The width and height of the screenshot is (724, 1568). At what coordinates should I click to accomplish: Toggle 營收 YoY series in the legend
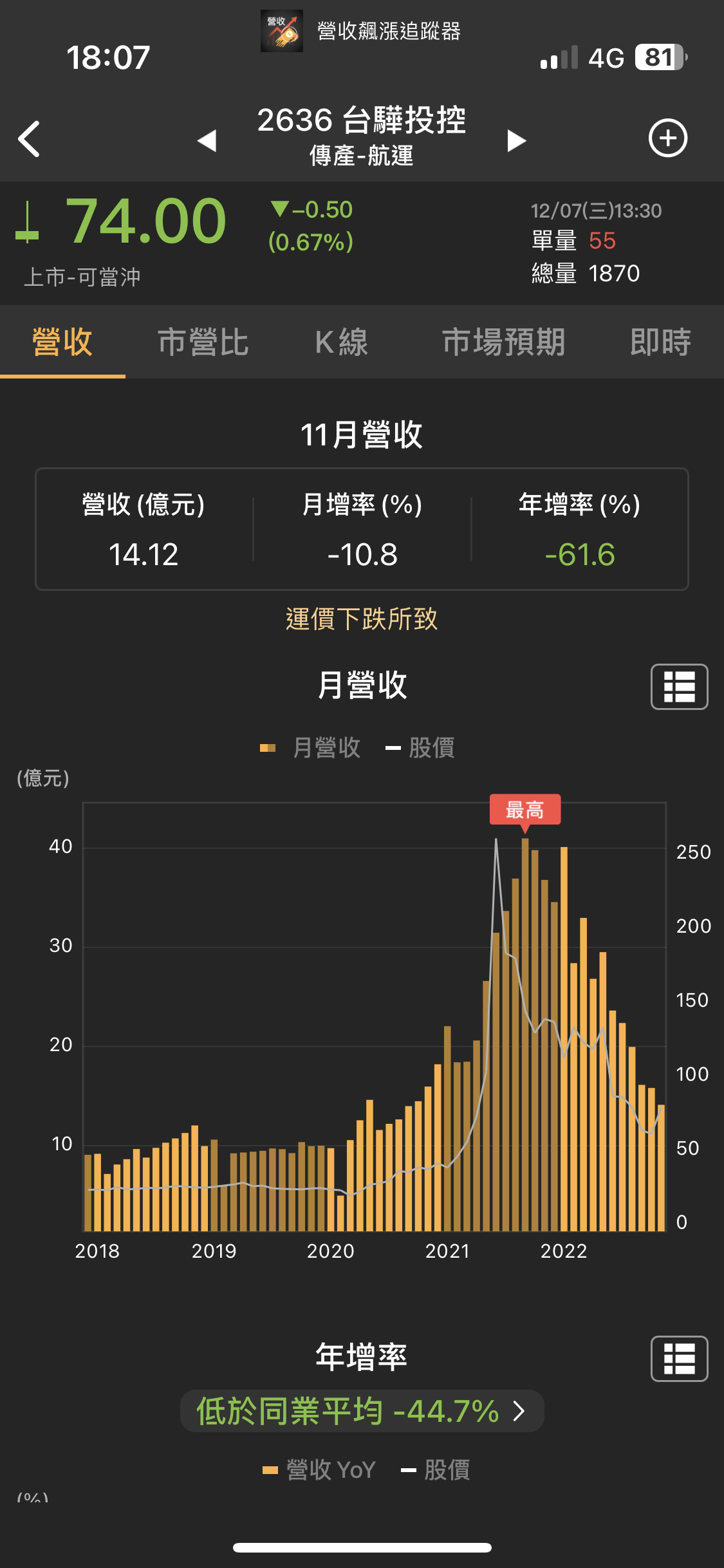point(319,1470)
